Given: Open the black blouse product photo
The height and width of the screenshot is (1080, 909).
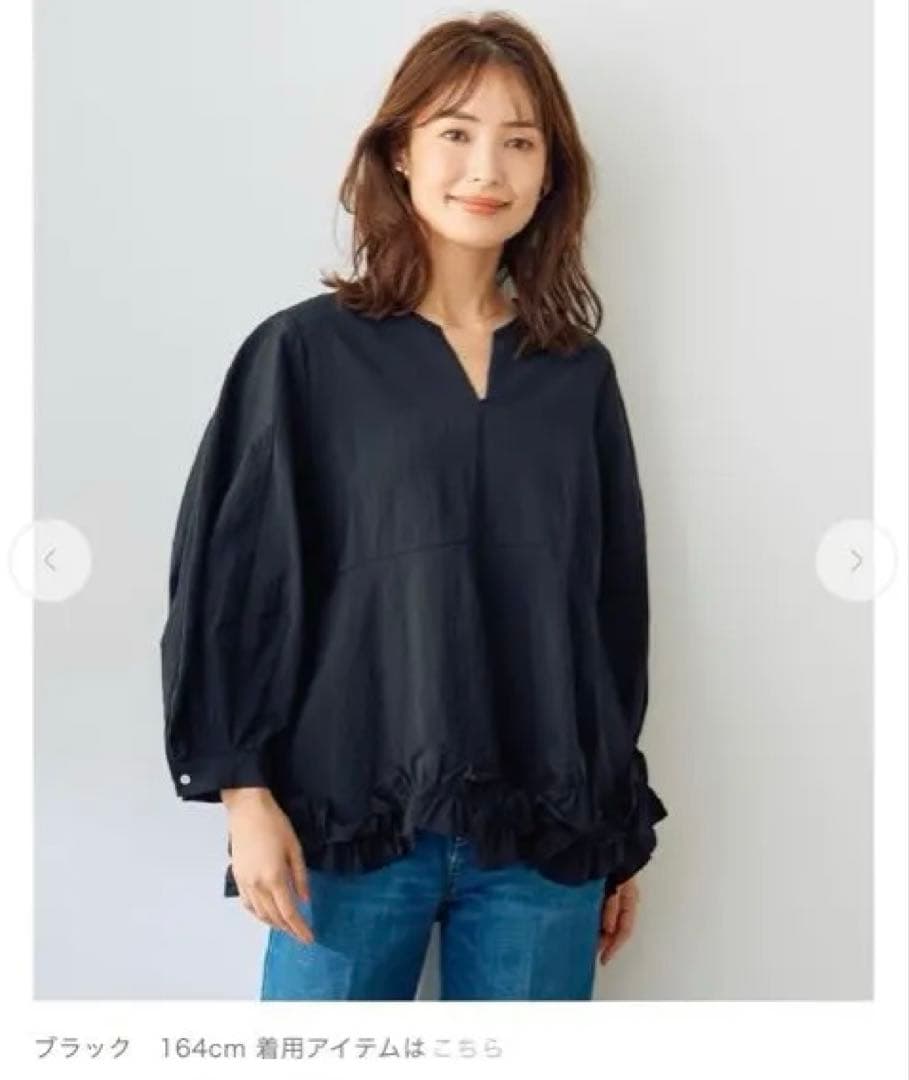Looking at the screenshot, I should click(453, 500).
